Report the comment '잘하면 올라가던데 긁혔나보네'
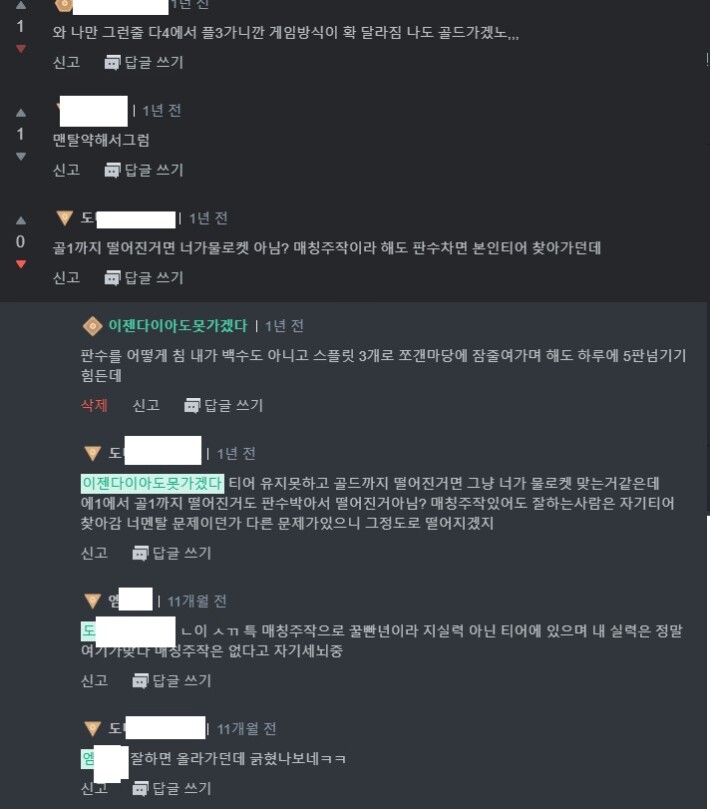This screenshot has width=710, height=809. [x=94, y=788]
